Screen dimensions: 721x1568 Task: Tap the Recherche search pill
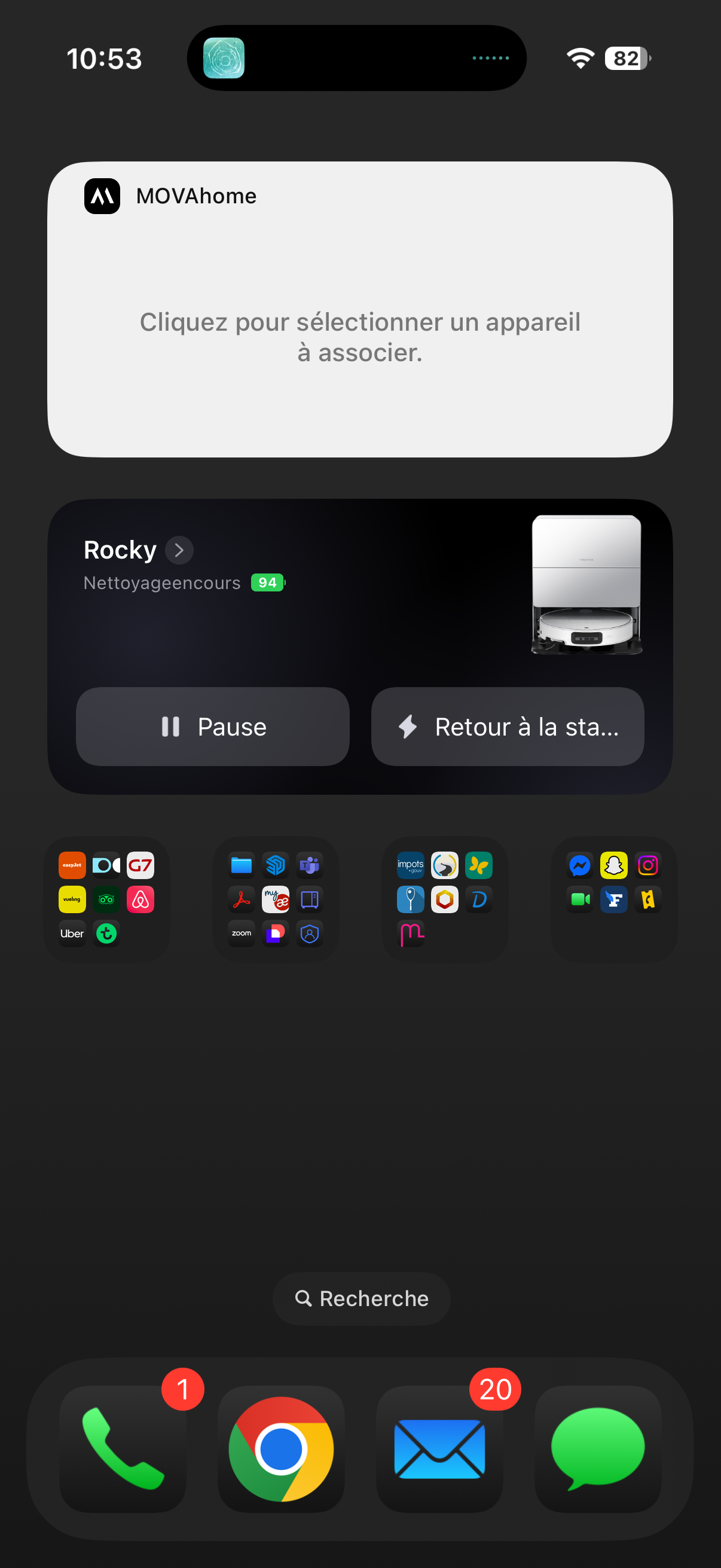[362, 1298]
